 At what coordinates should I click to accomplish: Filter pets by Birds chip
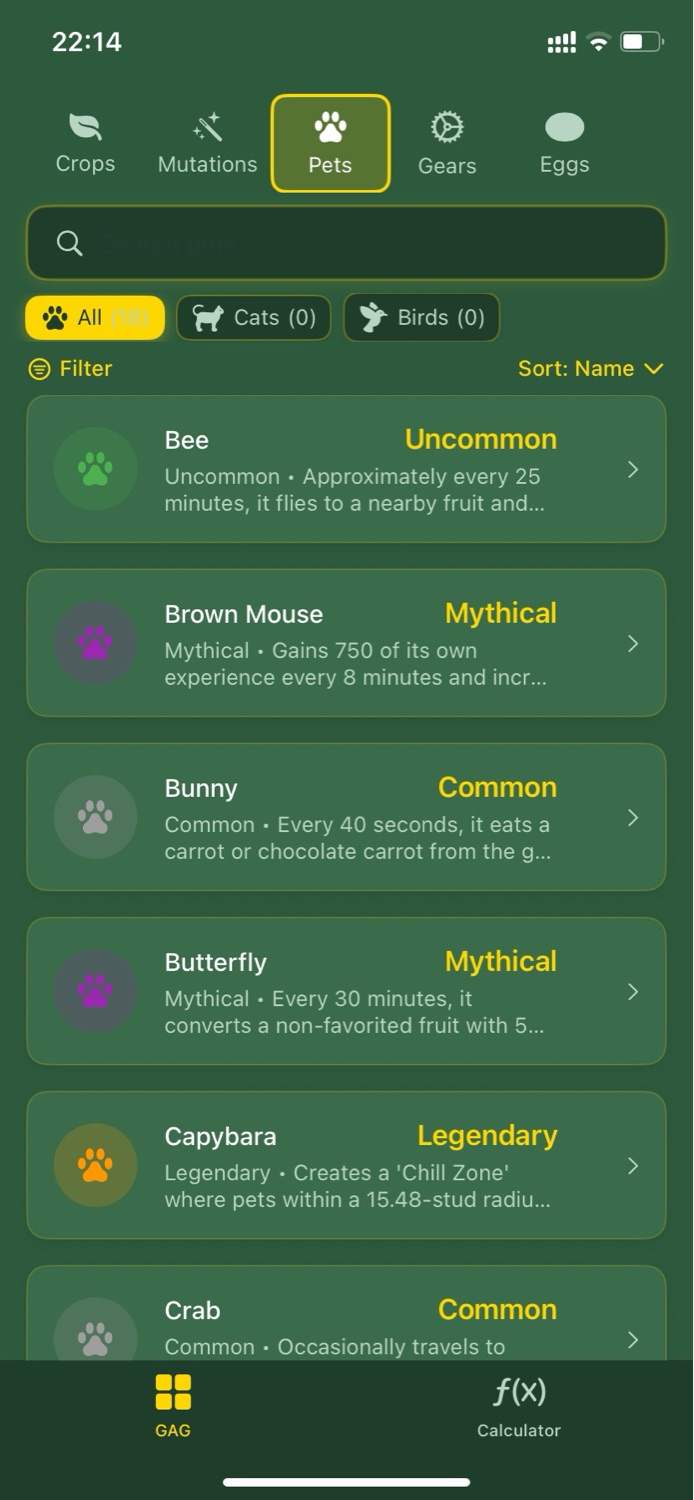coord(421,318)
